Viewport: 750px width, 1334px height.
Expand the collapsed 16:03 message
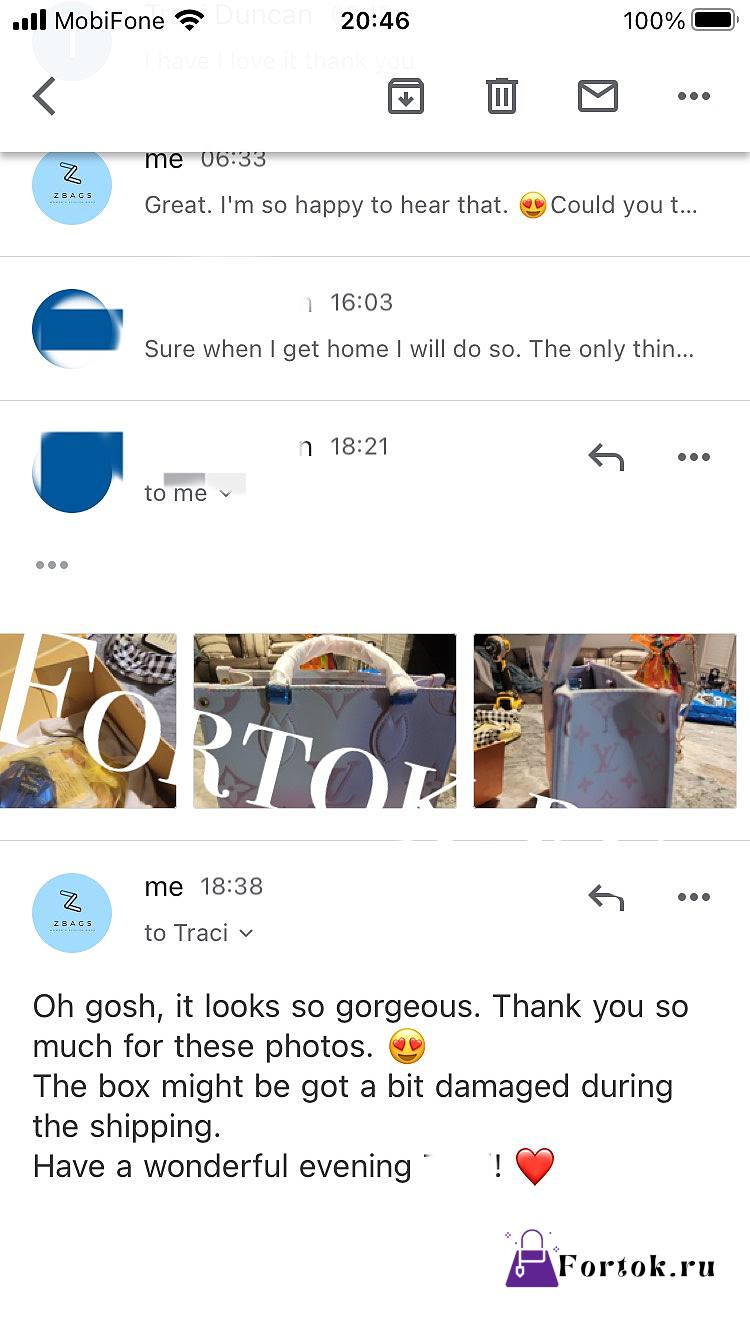point(375,328)
